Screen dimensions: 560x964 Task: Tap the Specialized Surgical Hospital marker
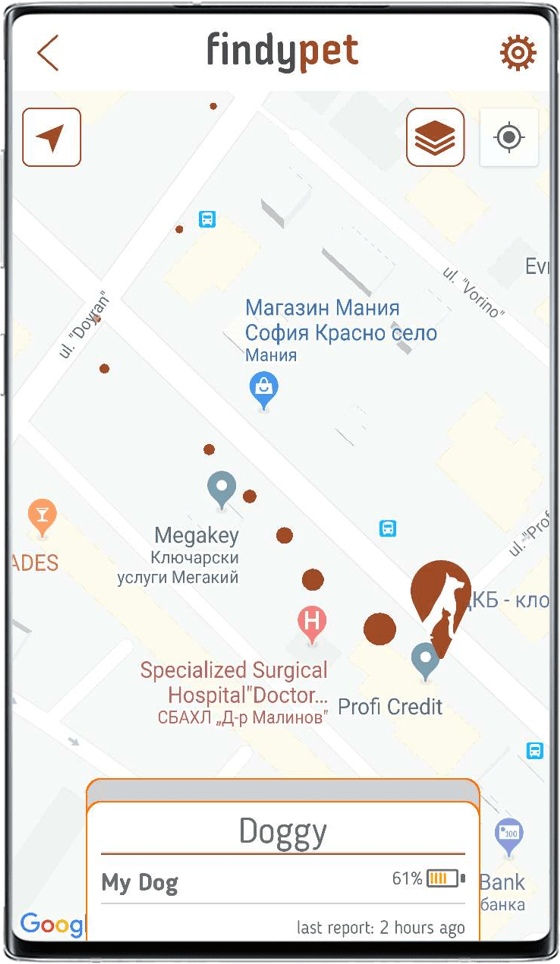312,625
